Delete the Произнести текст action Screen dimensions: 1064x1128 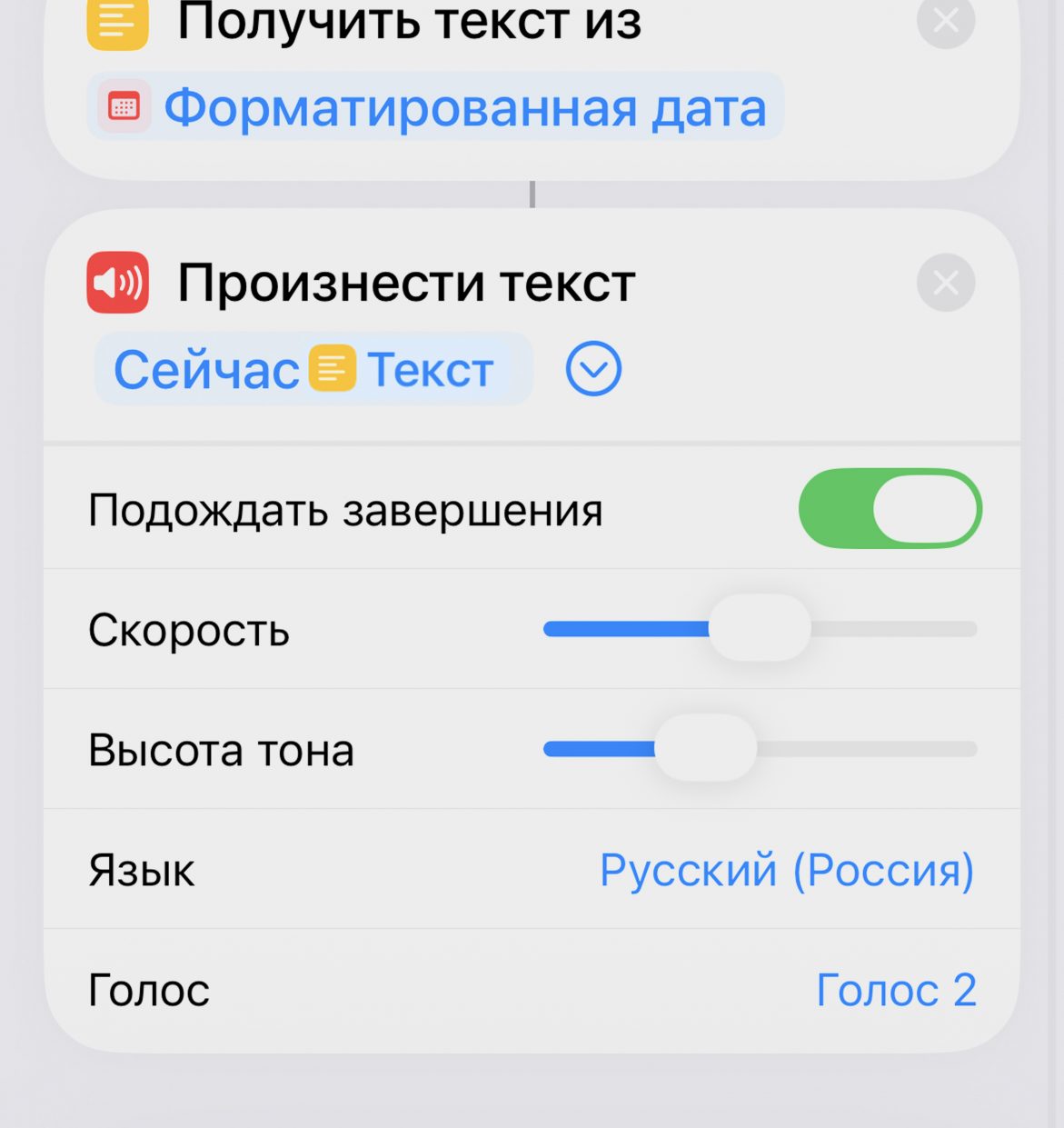click(x=945, y=283)
